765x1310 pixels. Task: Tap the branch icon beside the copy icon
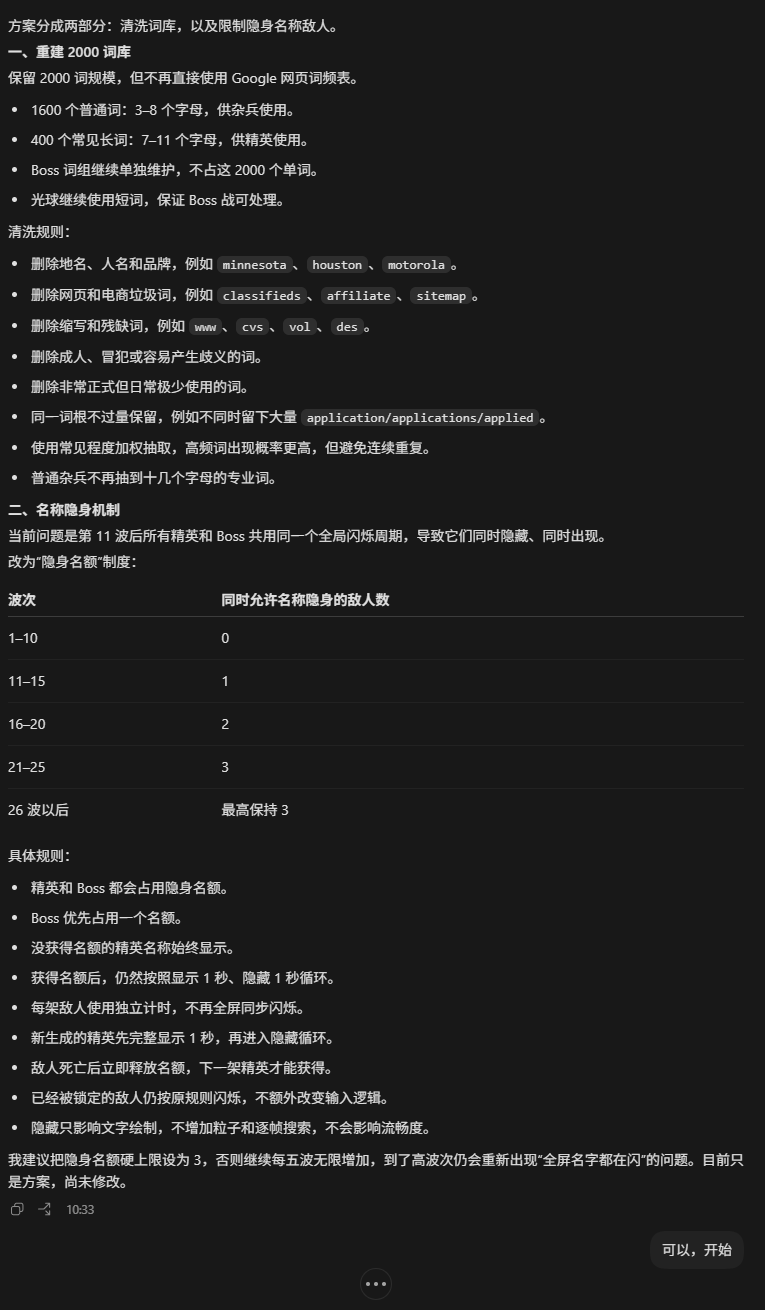44,1209
